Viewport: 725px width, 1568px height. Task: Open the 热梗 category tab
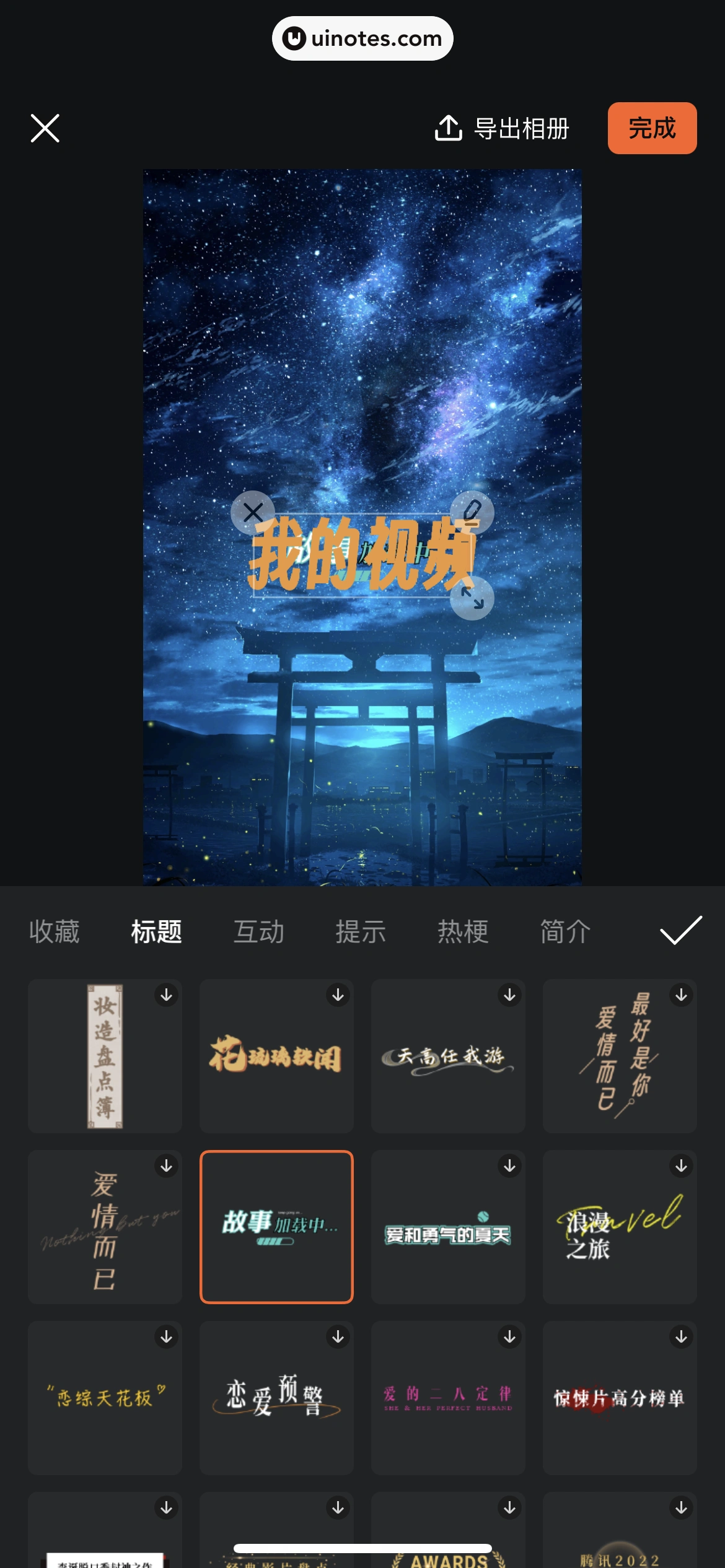pyautogui.click(x=462, y=932)
